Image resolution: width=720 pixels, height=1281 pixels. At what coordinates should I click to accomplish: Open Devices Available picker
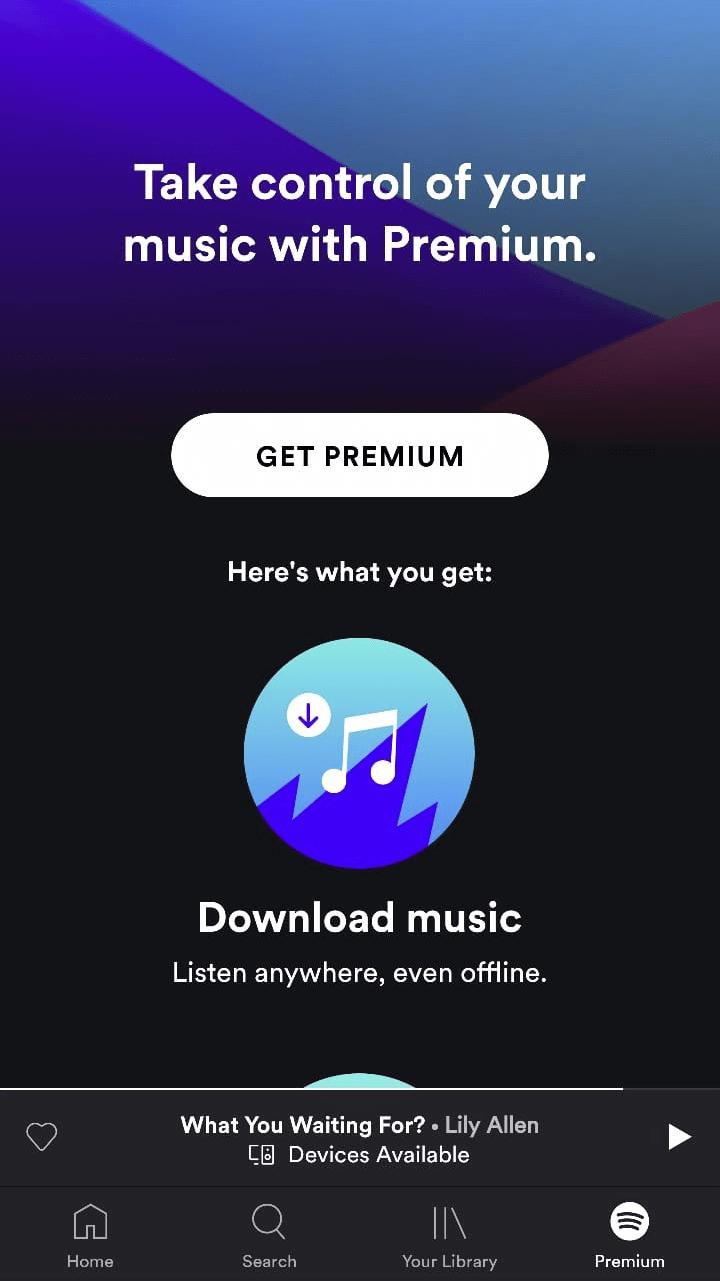[360, 1155]
